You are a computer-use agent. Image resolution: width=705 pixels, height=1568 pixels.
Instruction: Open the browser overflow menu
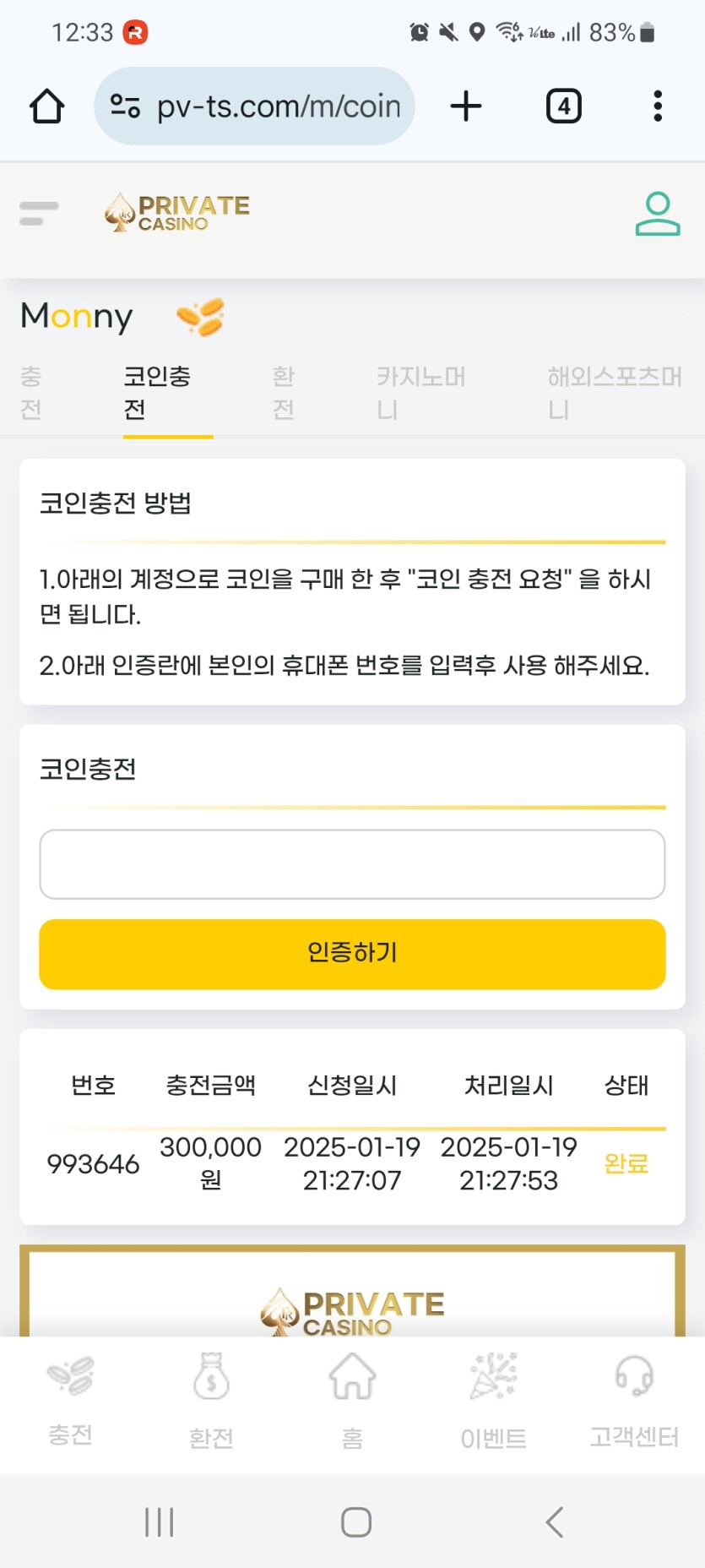click(658, 106)
